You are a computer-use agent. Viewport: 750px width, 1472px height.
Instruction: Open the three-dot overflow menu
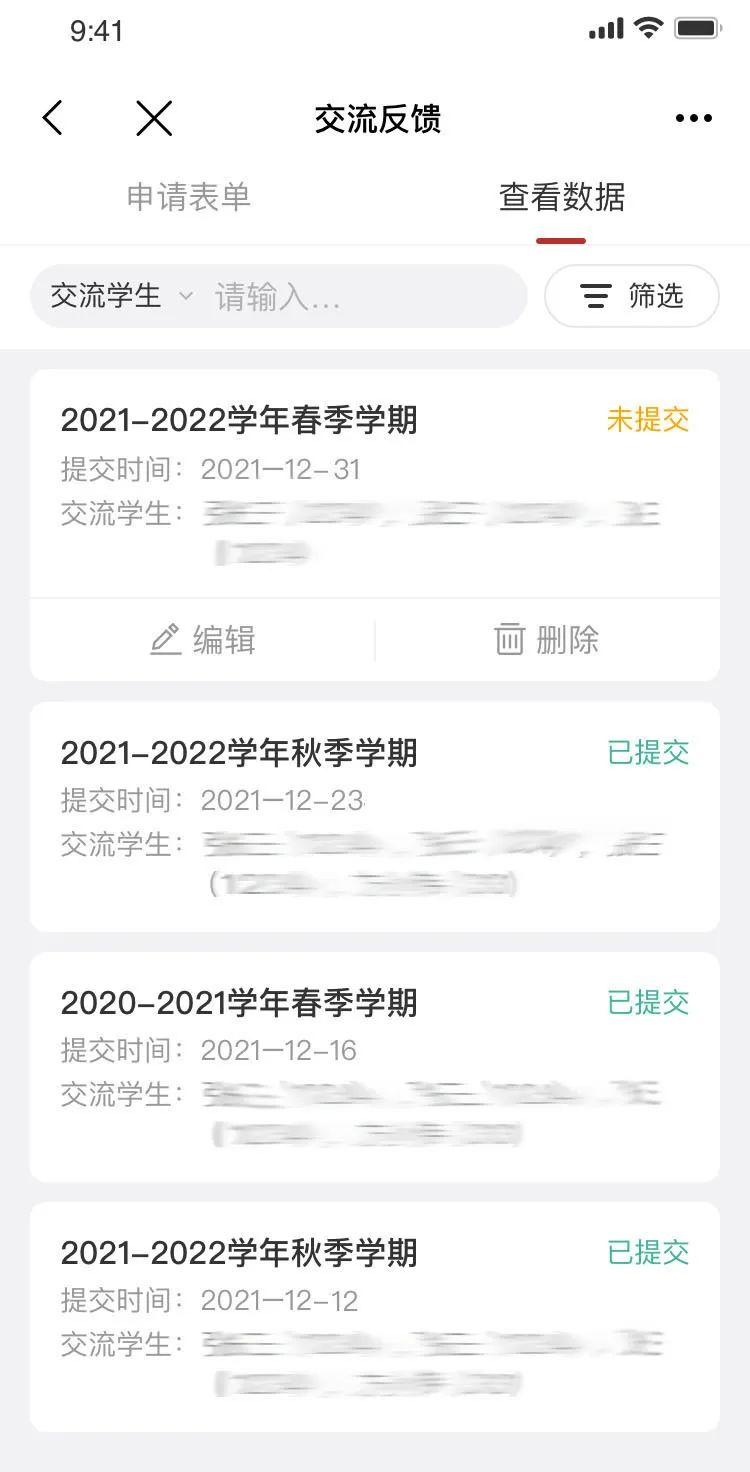coord(693,119)
